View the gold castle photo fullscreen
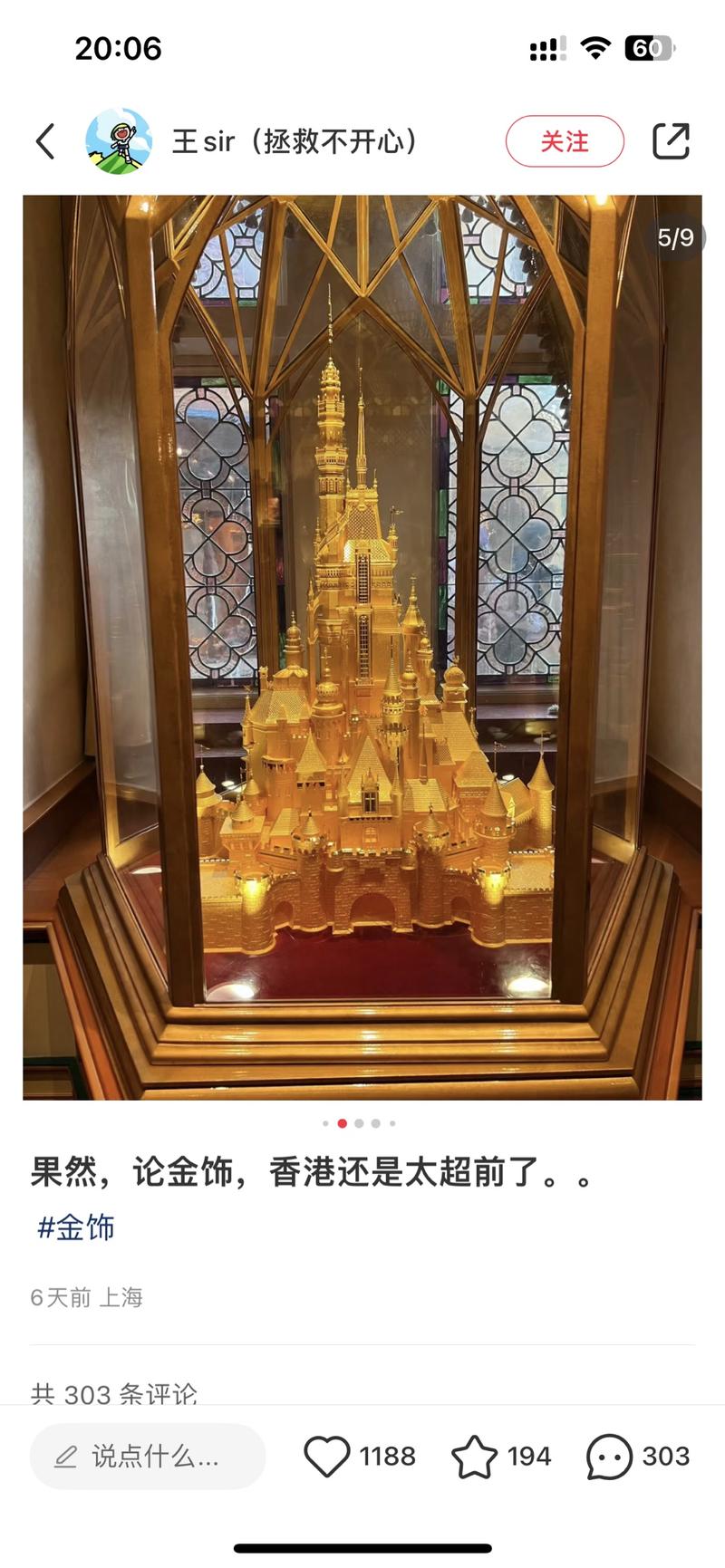Screen dimensions: 725x1568 (362, 647)
